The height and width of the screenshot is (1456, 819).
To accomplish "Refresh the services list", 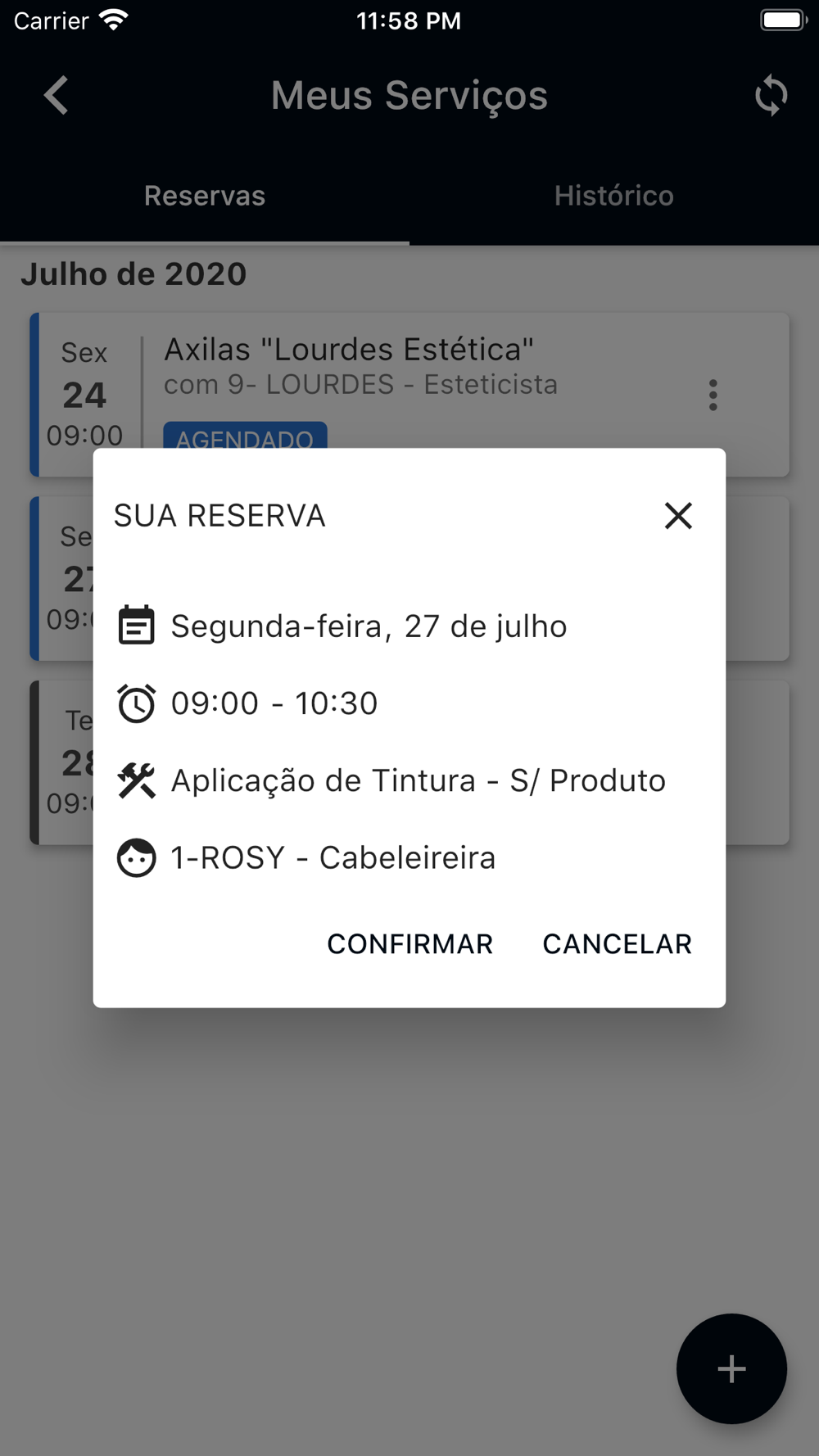I will click(771, 96).
